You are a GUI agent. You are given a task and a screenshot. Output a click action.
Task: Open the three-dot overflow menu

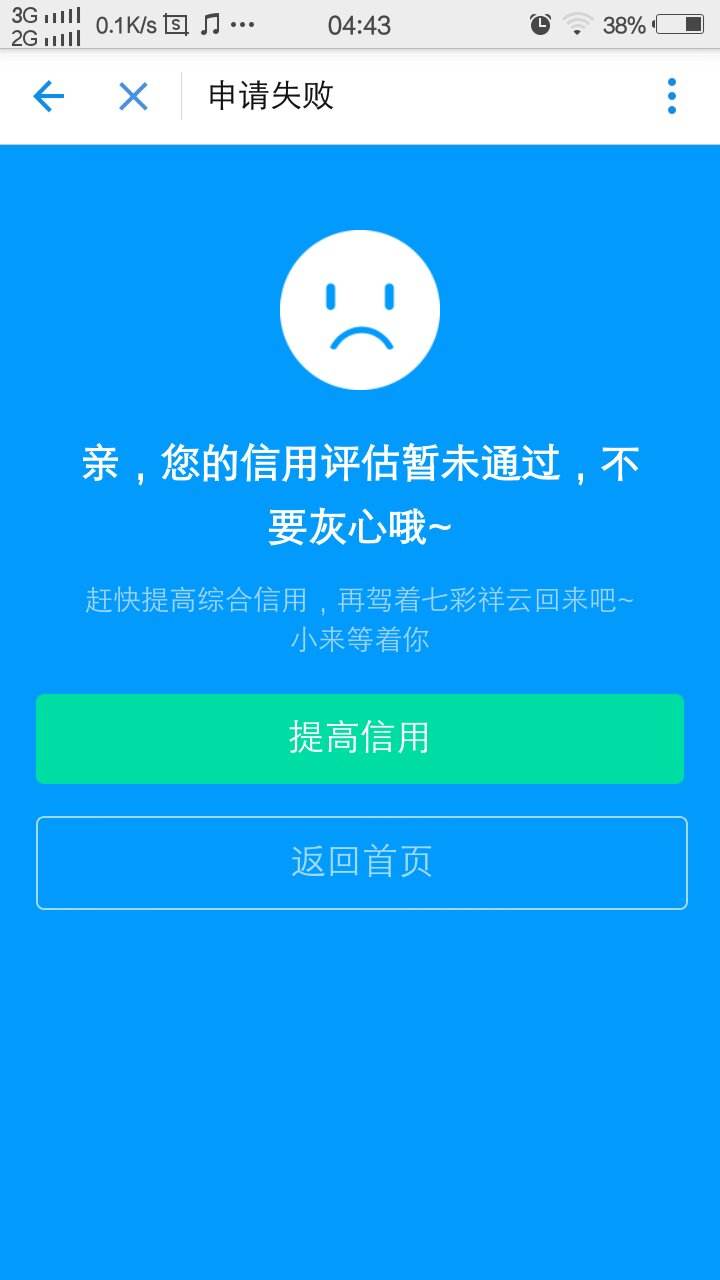pos(670,96)
